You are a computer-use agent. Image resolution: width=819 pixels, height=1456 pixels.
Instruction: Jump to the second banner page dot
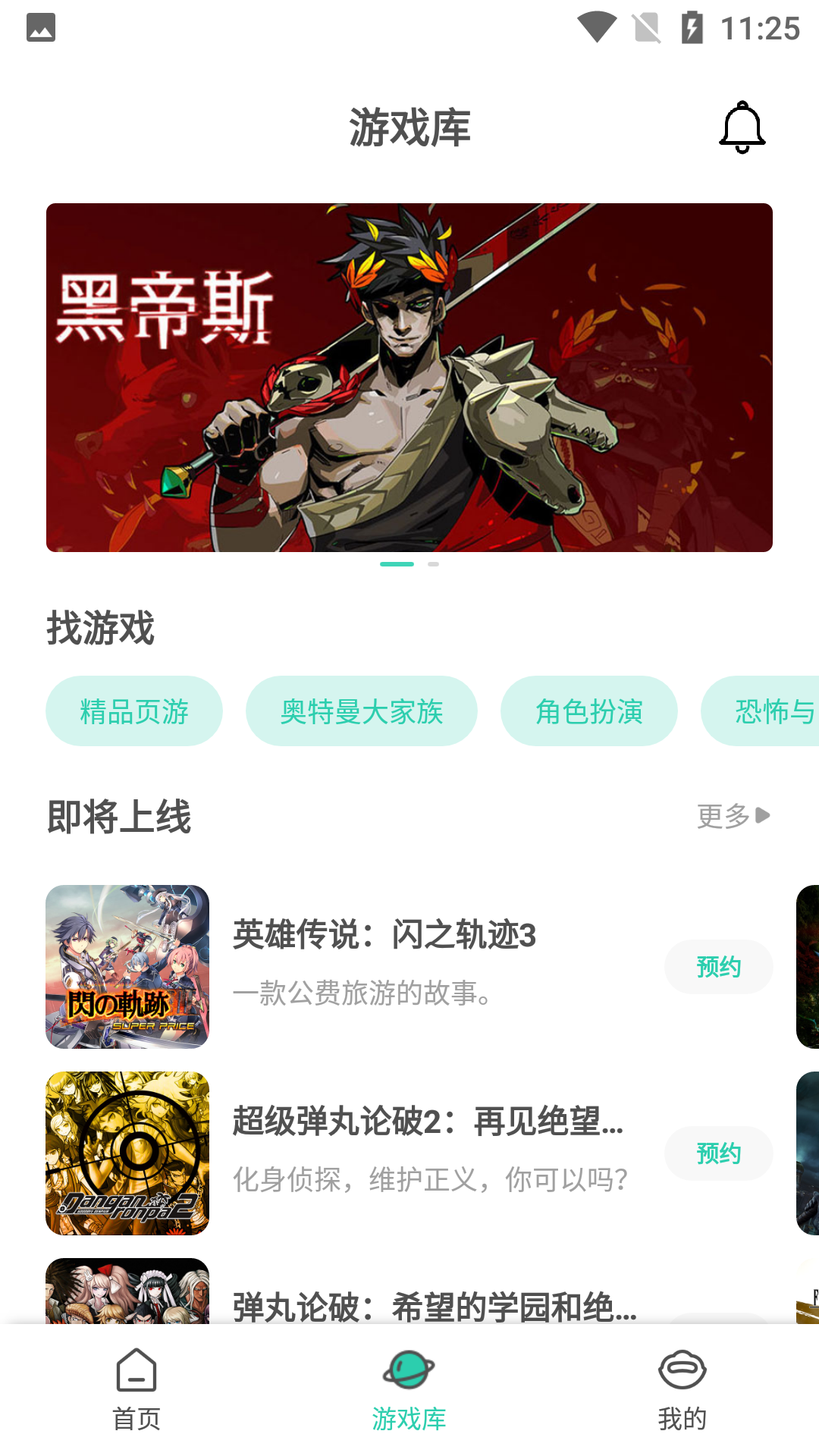[433, 564]
